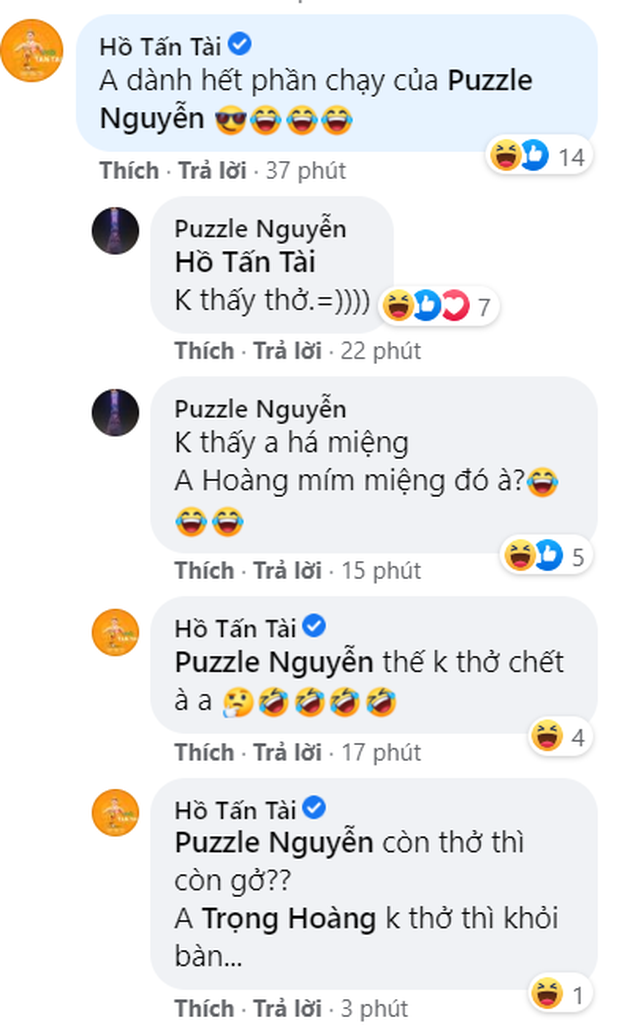Reply to Hồ Tấn Tài's 17 phút comment

coord(287,752)
